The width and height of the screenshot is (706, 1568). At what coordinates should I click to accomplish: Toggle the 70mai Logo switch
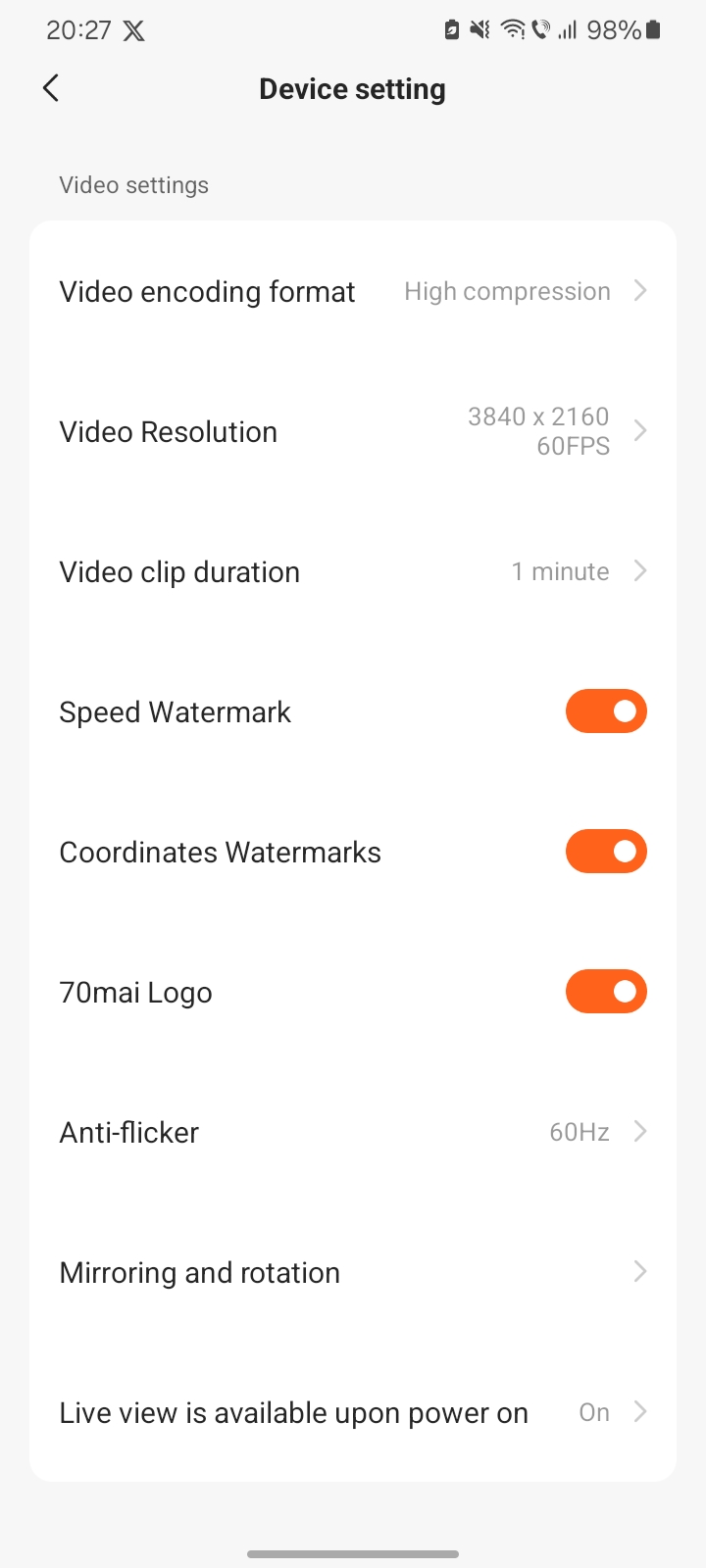tap(606, 992)
